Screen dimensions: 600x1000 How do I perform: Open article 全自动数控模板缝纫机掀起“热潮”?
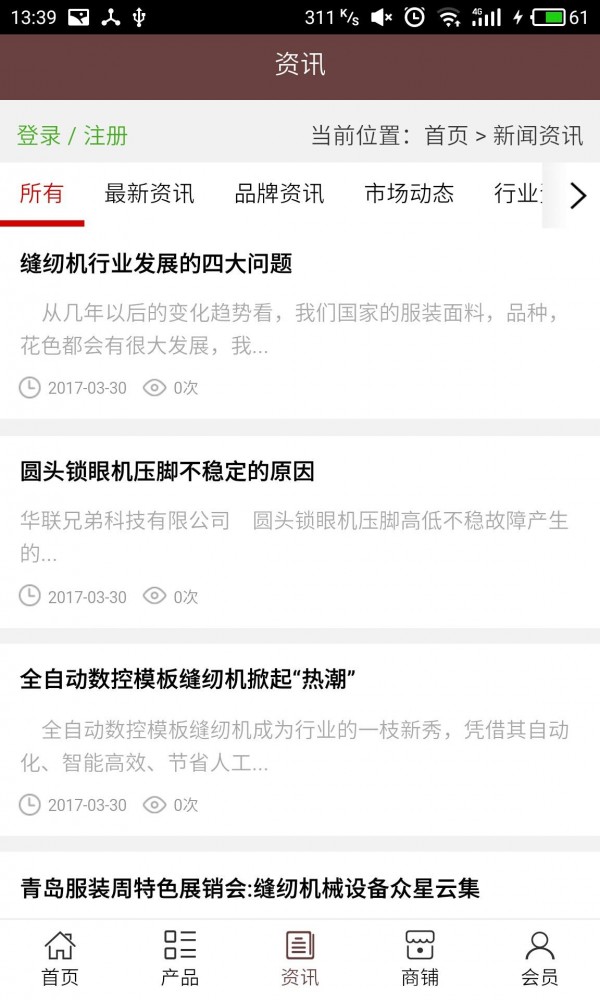[x=189, y=680]
